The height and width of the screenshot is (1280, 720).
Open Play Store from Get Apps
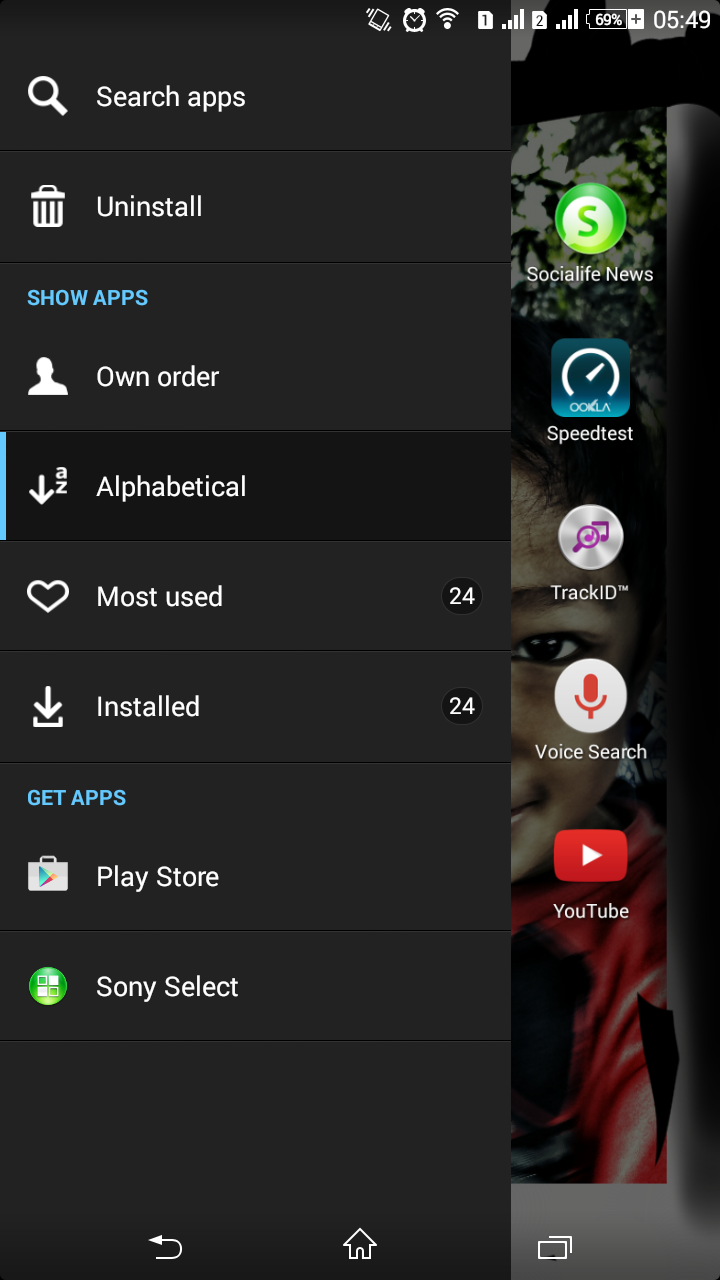tap(158, 877)
